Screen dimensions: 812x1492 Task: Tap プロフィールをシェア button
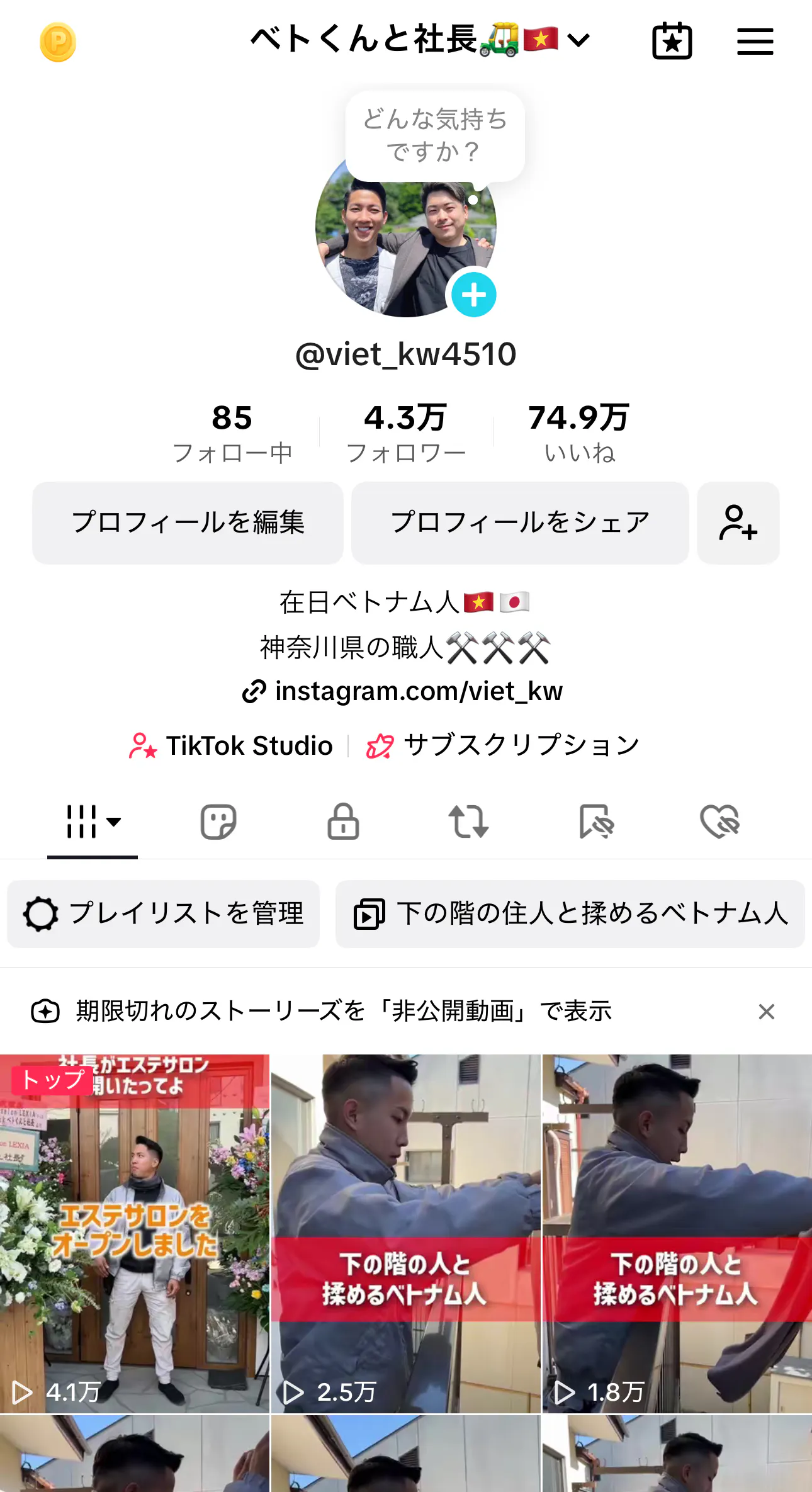point(520,523)
